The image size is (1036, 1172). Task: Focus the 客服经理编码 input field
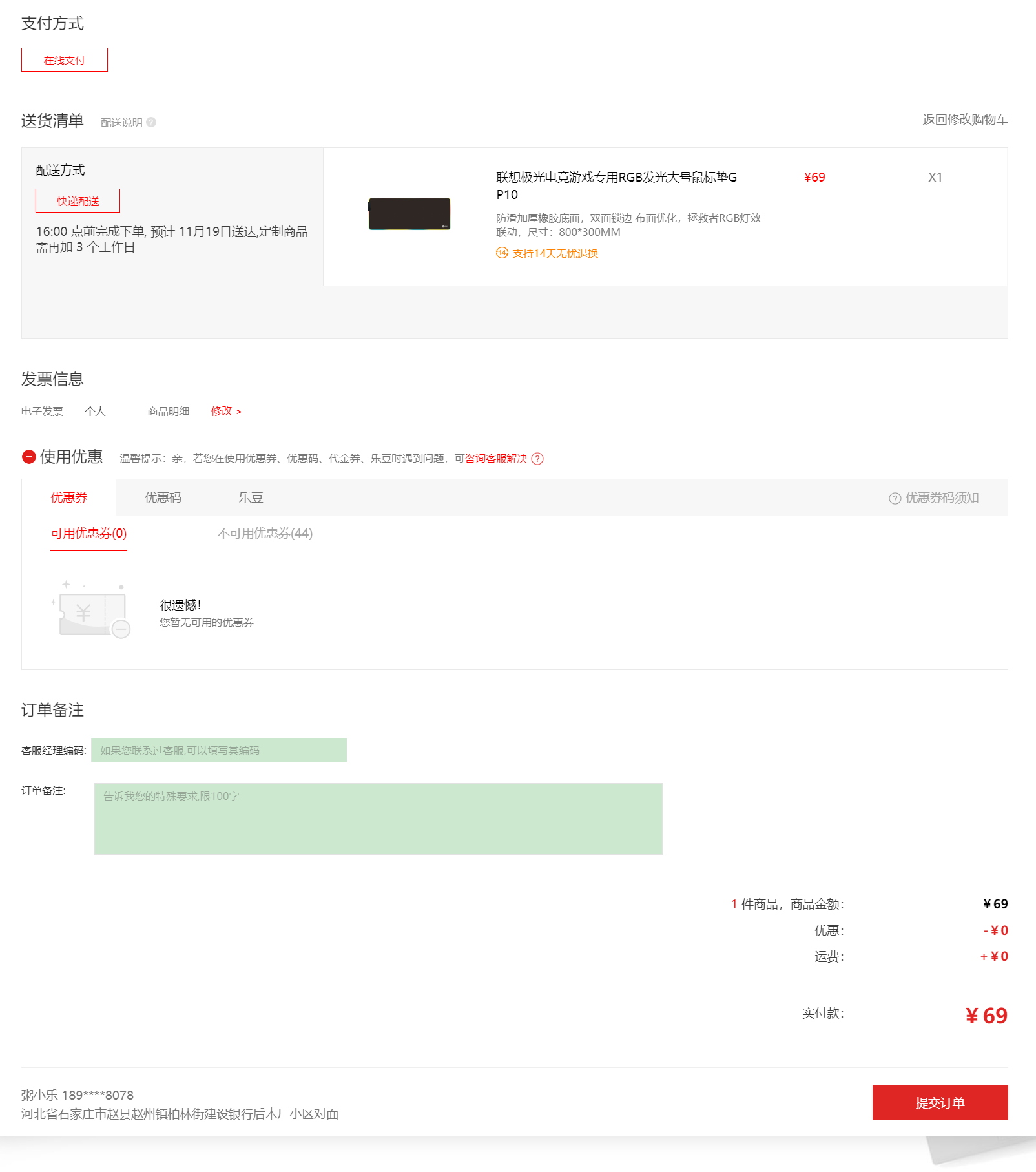(x=219, y=750)
